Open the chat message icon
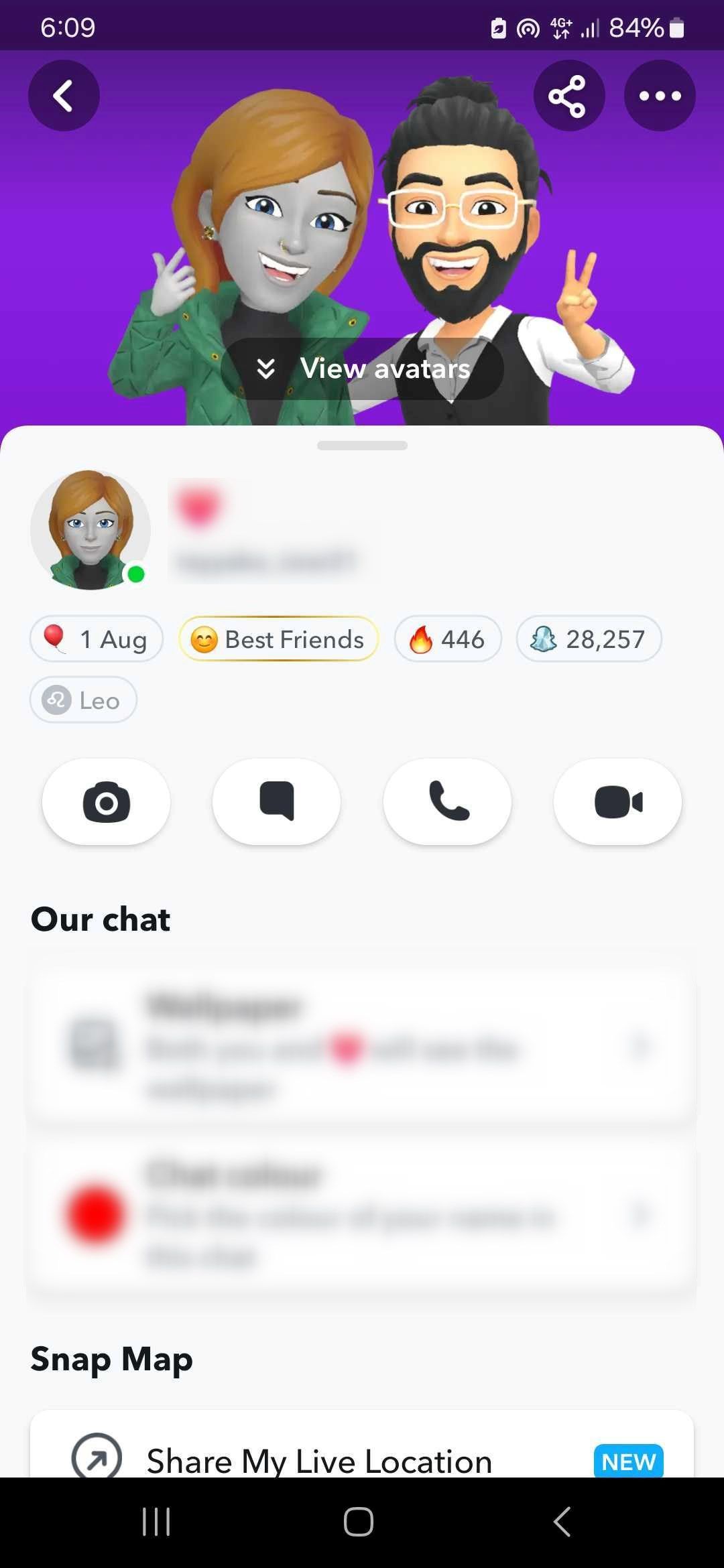The height and width of the screenshot is (1568, 724). click(276, 801)
